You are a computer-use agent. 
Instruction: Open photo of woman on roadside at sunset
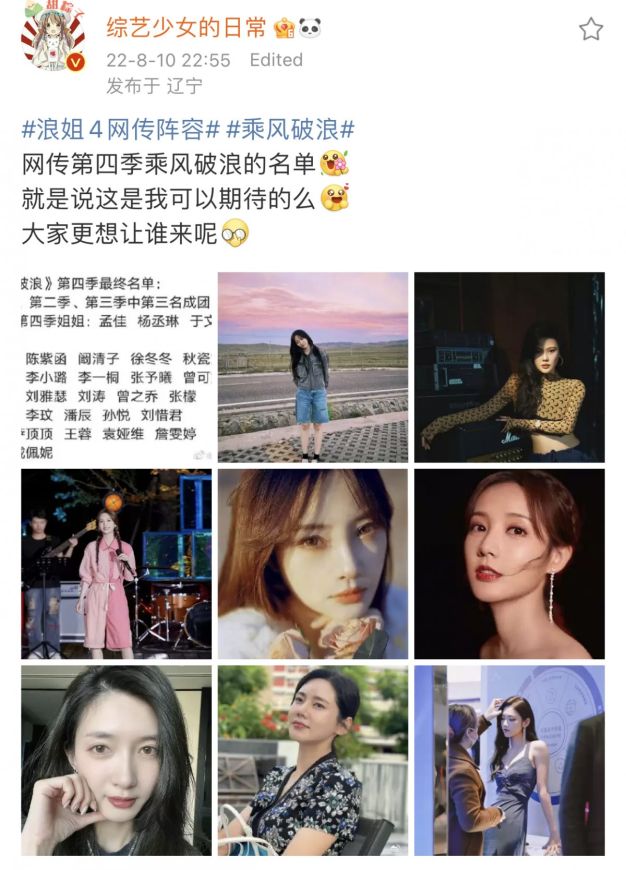(312, 367)
